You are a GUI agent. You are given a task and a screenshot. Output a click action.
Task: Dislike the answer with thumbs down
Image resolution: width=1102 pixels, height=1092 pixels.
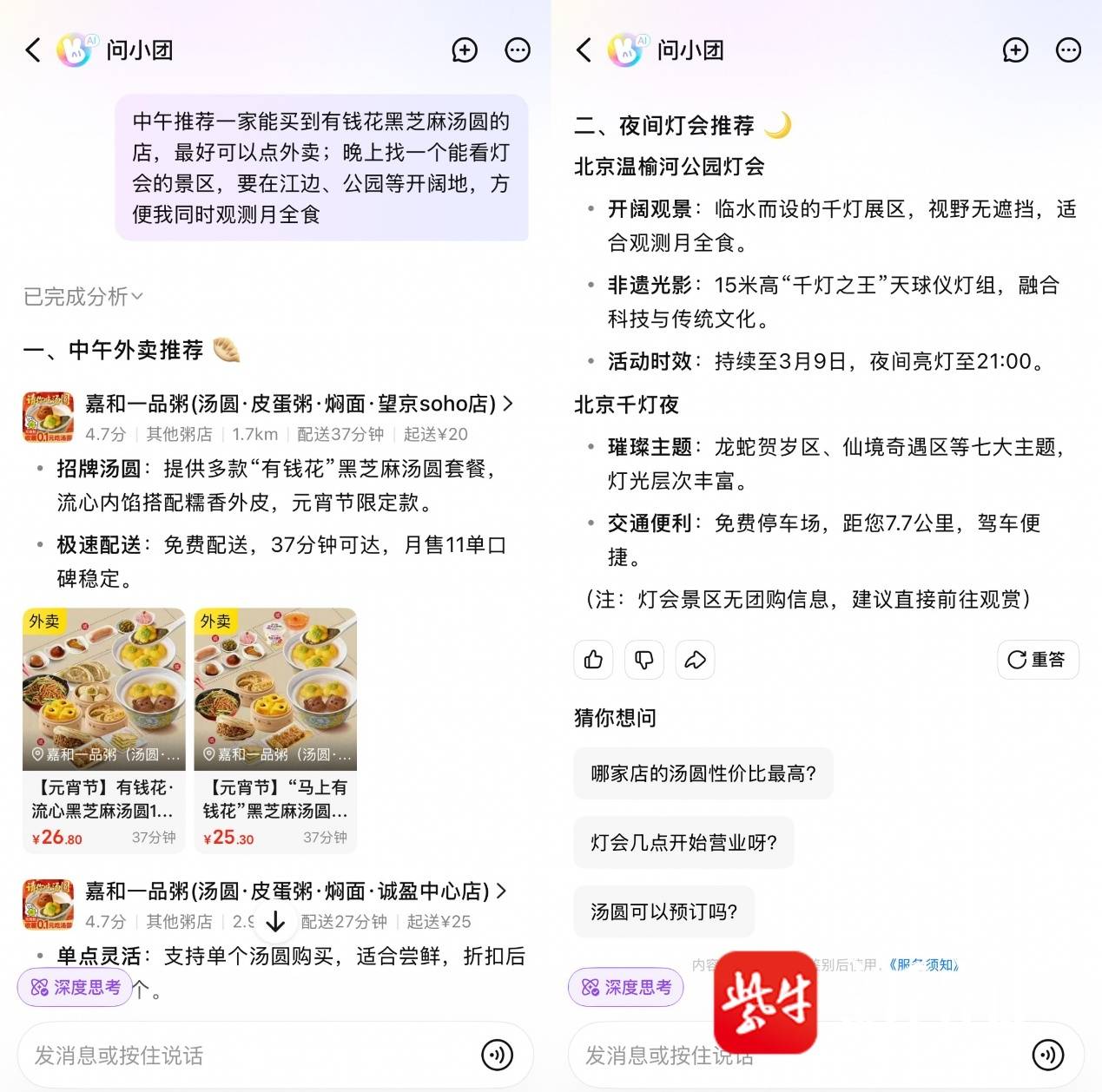pyautogui.click(x=643, y=660)
